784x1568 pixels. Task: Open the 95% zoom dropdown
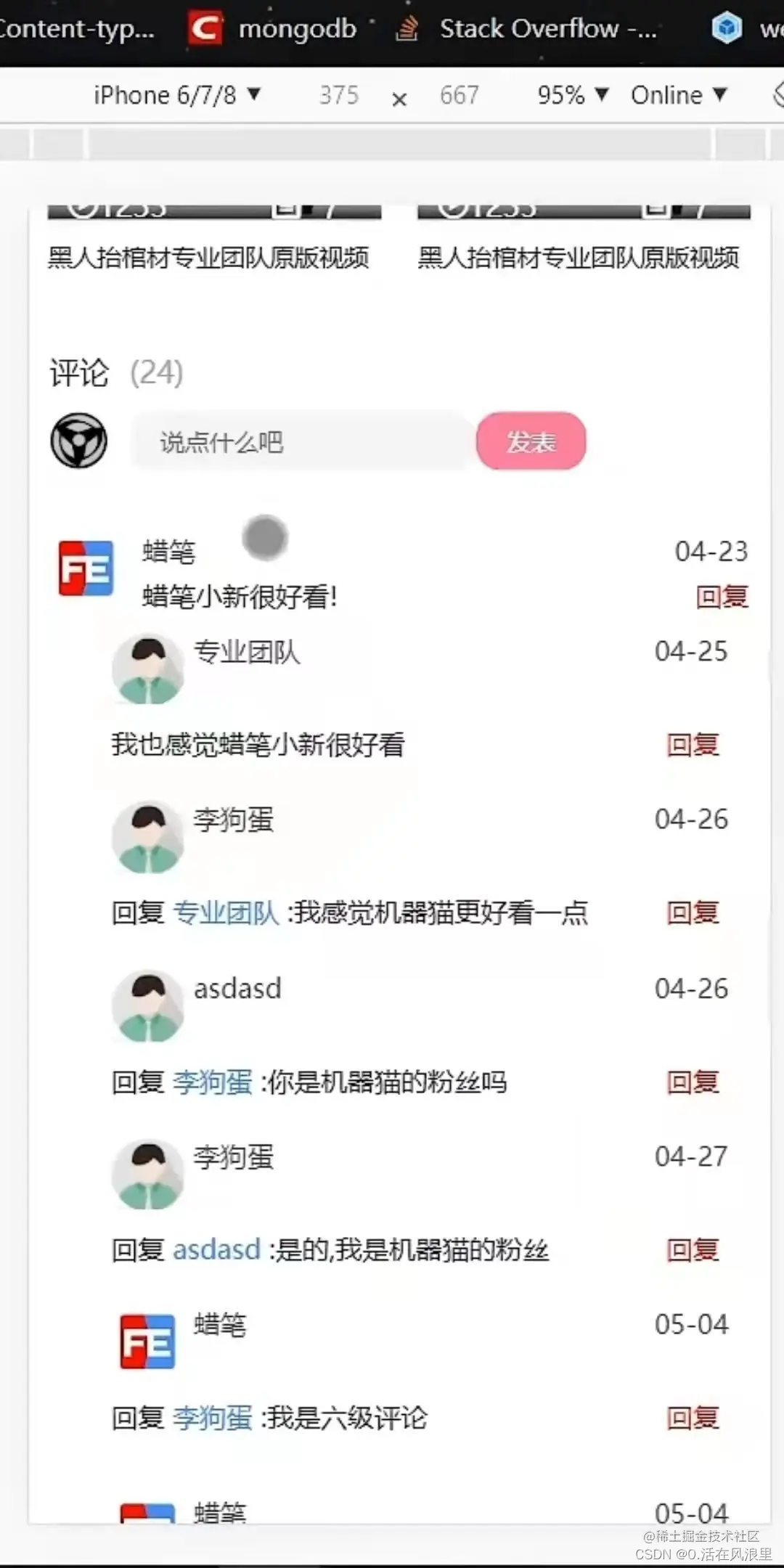point(572,95)
